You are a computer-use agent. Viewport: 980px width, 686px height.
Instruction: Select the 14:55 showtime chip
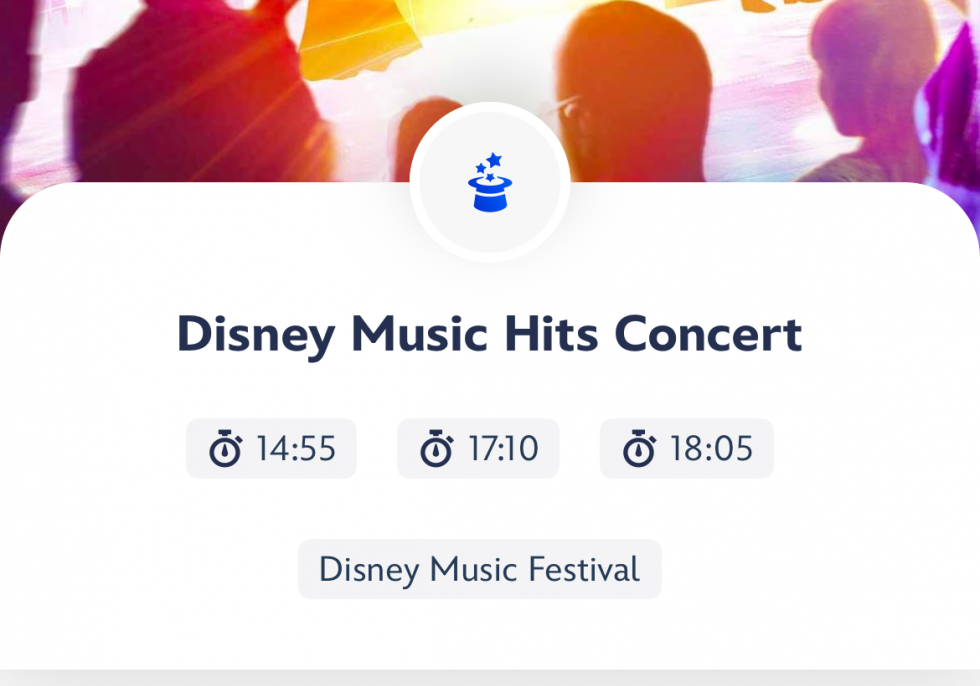[271, 449]
